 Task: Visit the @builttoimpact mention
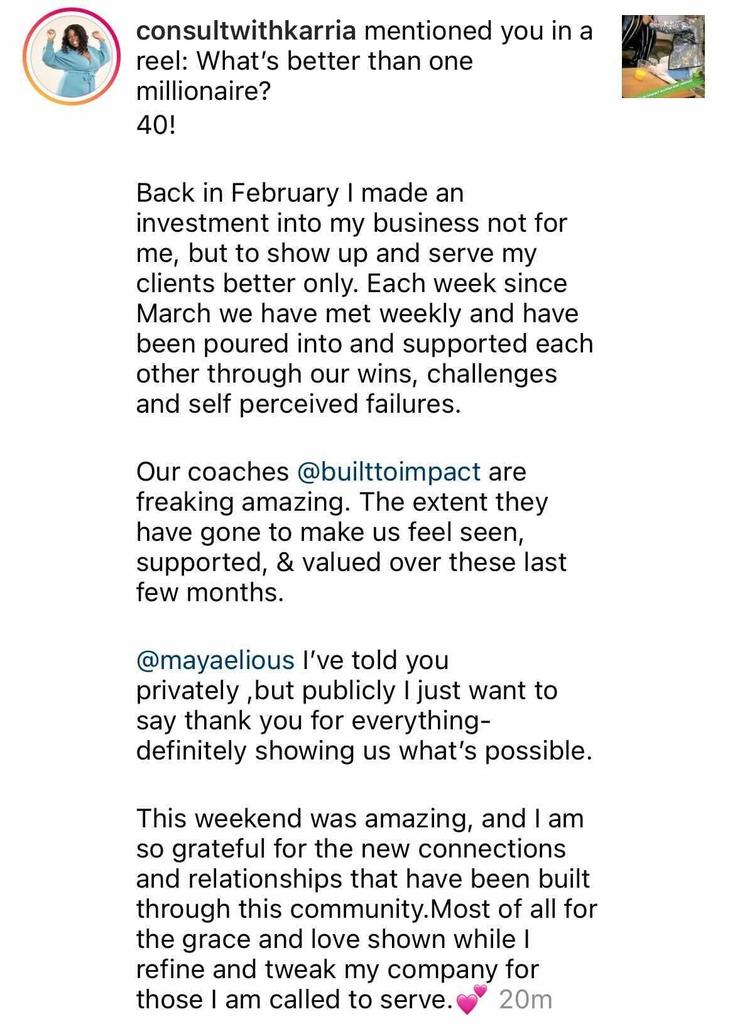[388, 470]
